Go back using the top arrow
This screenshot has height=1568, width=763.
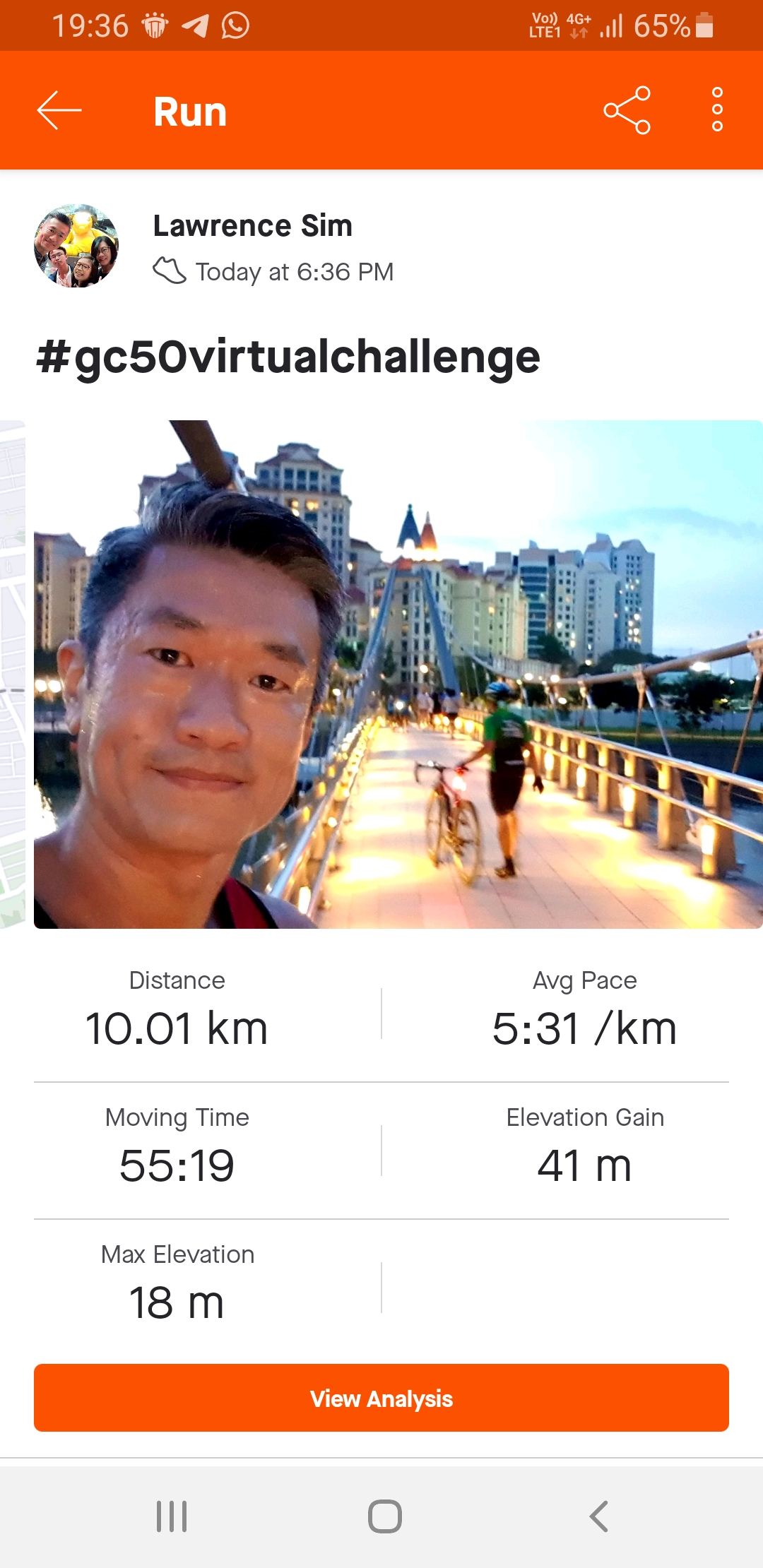click(59, 110)
